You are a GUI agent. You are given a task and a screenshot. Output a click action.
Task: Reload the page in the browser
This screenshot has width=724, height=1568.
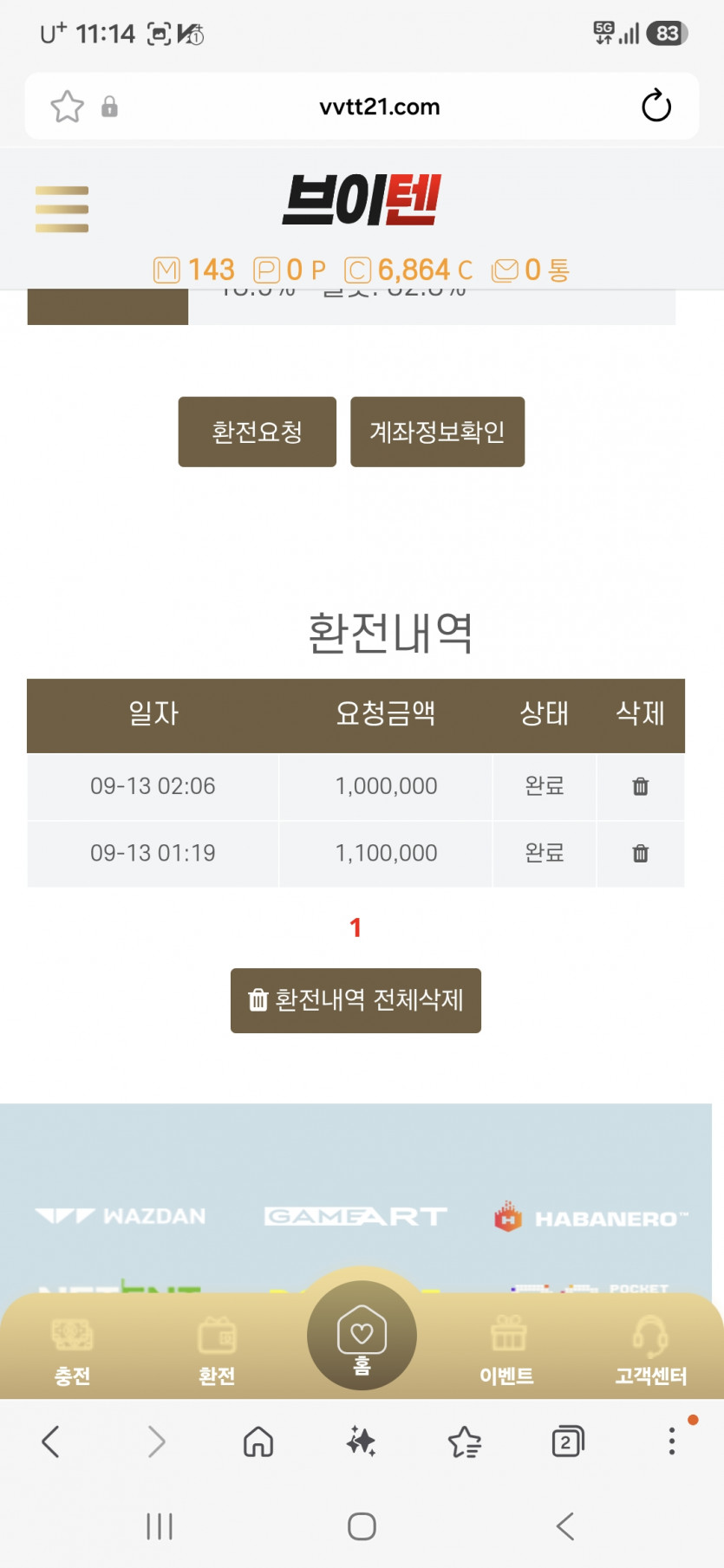pos(656,107)
